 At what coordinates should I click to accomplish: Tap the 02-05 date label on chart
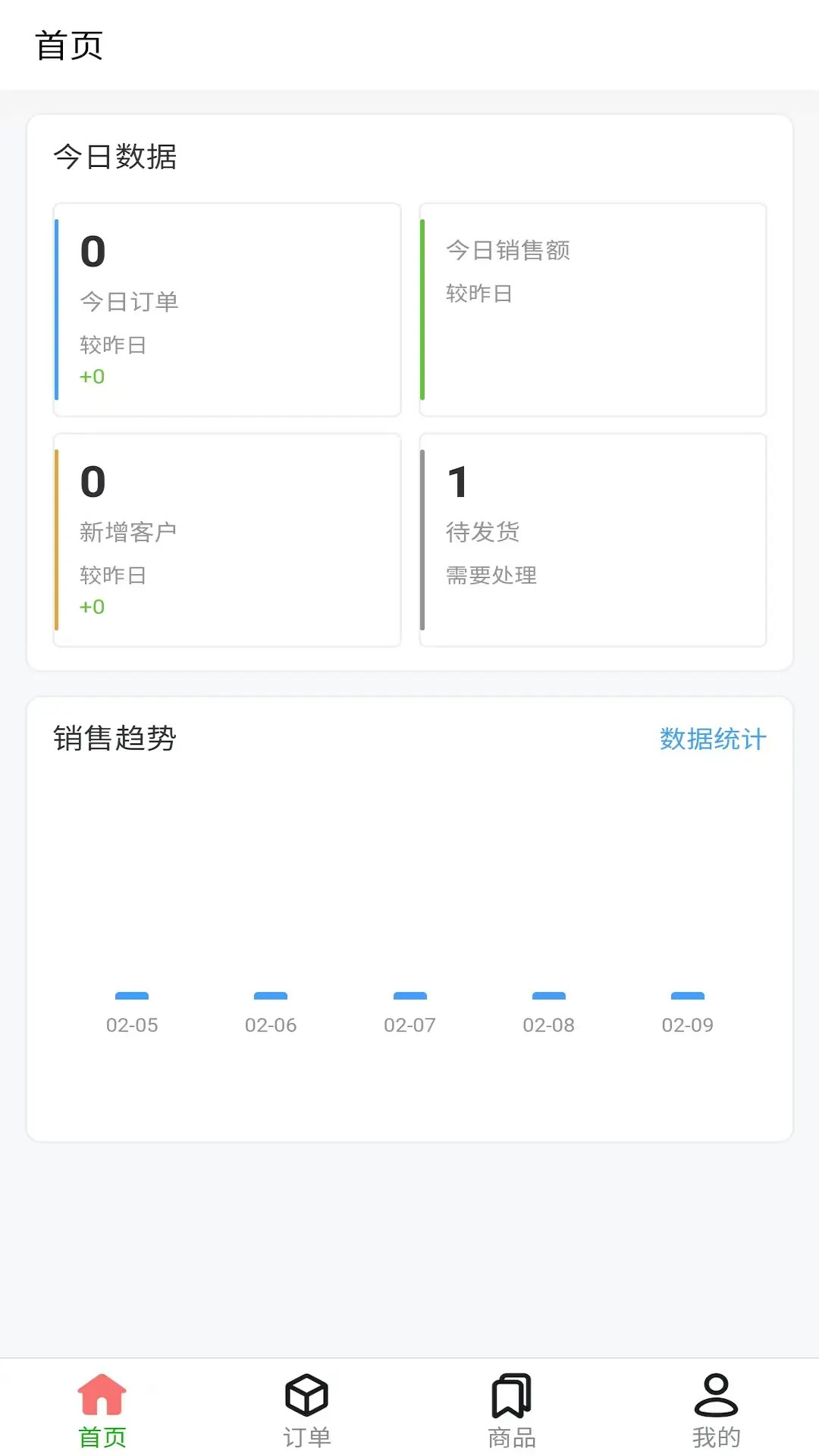(x=132, y=1025)
